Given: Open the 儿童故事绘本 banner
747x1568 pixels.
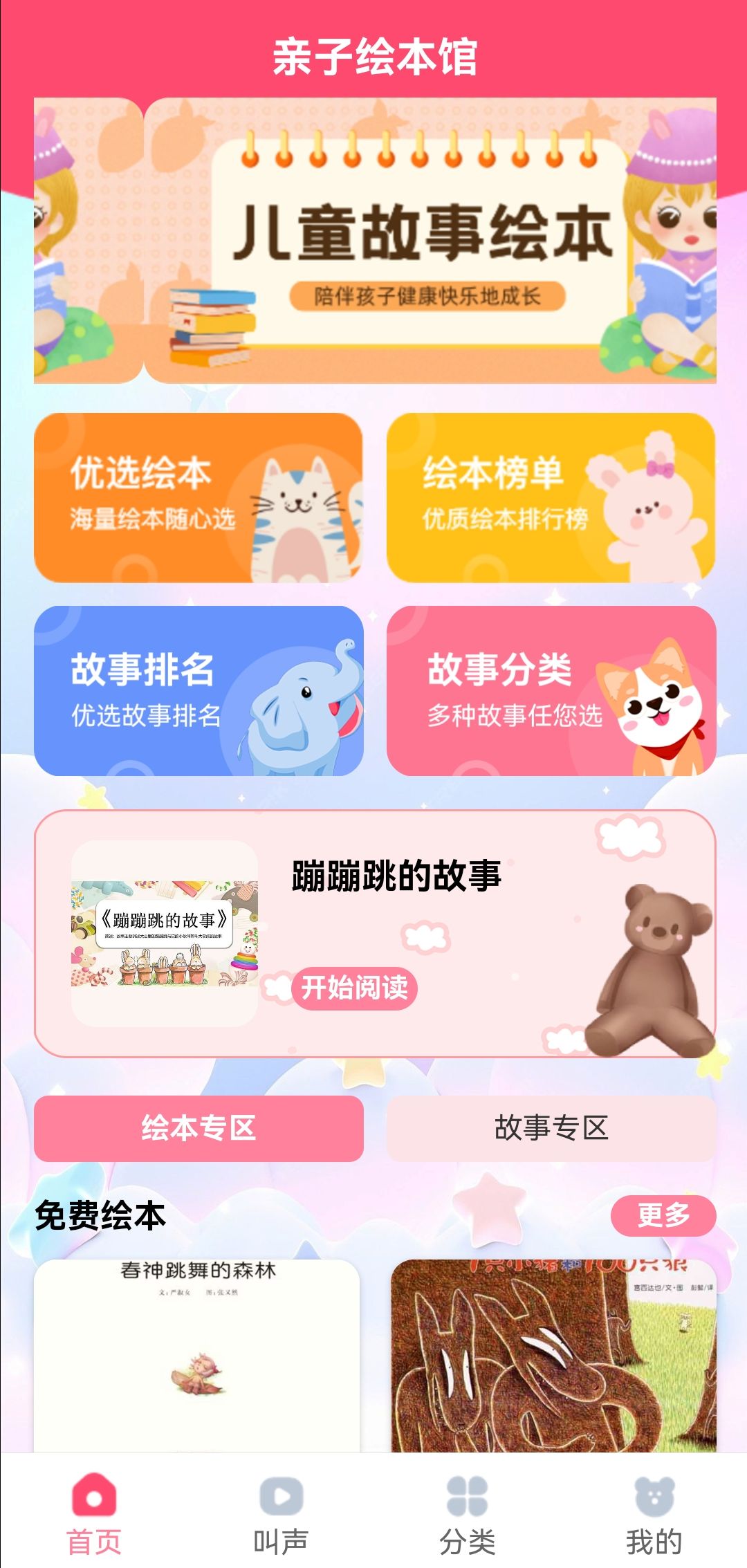Looking at the screenshot, I should pyautogui.click(x=375, y=241).
